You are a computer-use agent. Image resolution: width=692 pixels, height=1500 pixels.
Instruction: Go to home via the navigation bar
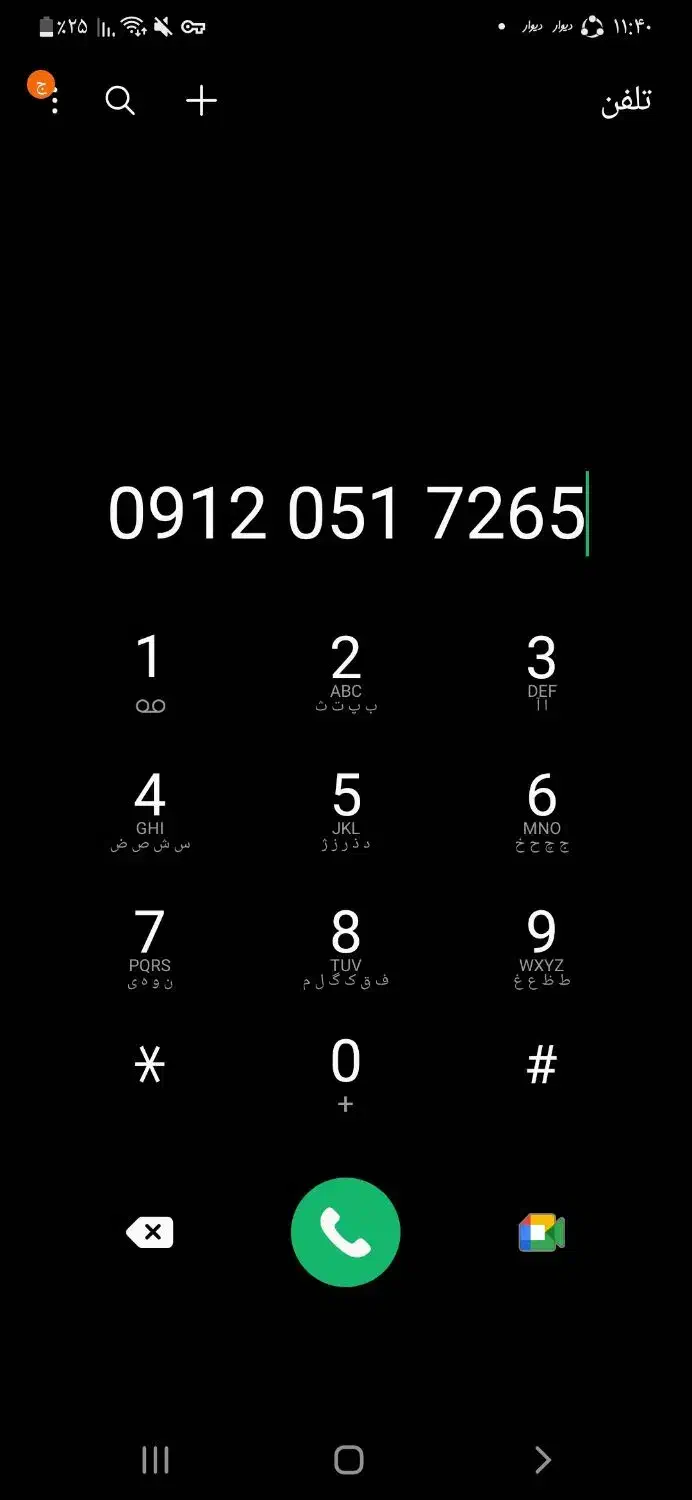[x=348, y=1460]
